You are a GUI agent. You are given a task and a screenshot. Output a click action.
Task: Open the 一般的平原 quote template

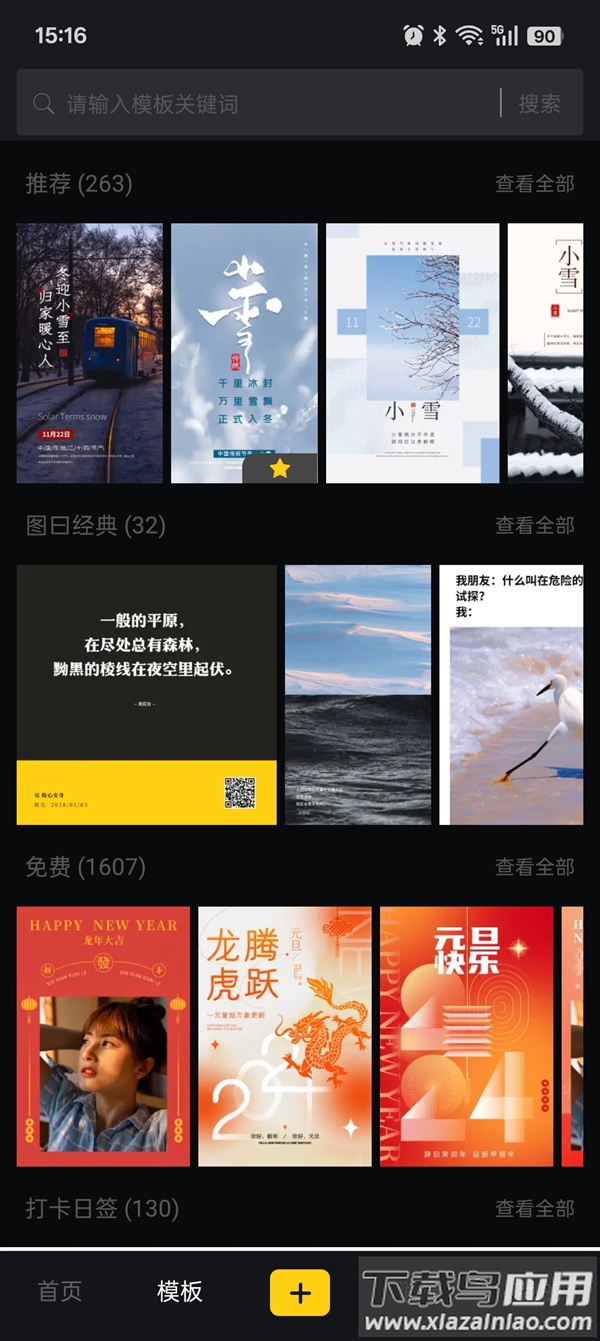pyautogui.click(x=146, y=694)
